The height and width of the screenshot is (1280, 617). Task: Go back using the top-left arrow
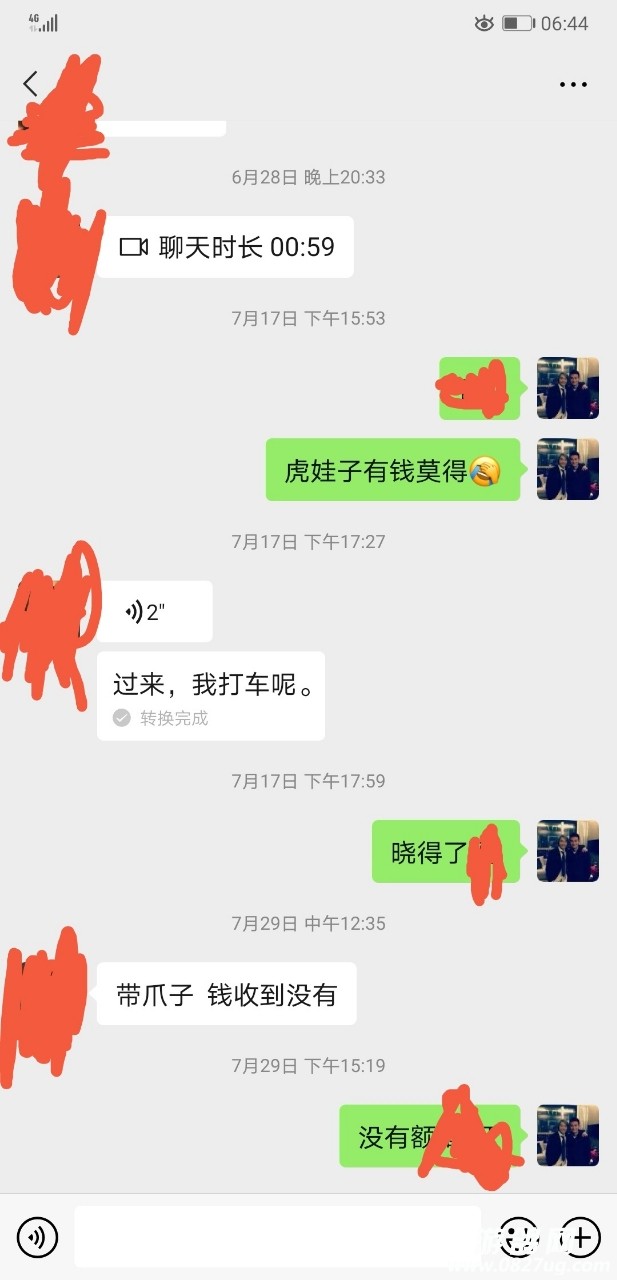(x=31, y=84)
